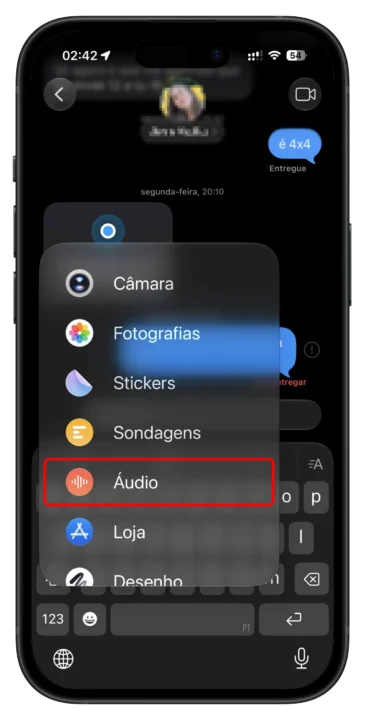Choose Sondagens to create a poll
The image size is (365, 720).
coord(159,433)
